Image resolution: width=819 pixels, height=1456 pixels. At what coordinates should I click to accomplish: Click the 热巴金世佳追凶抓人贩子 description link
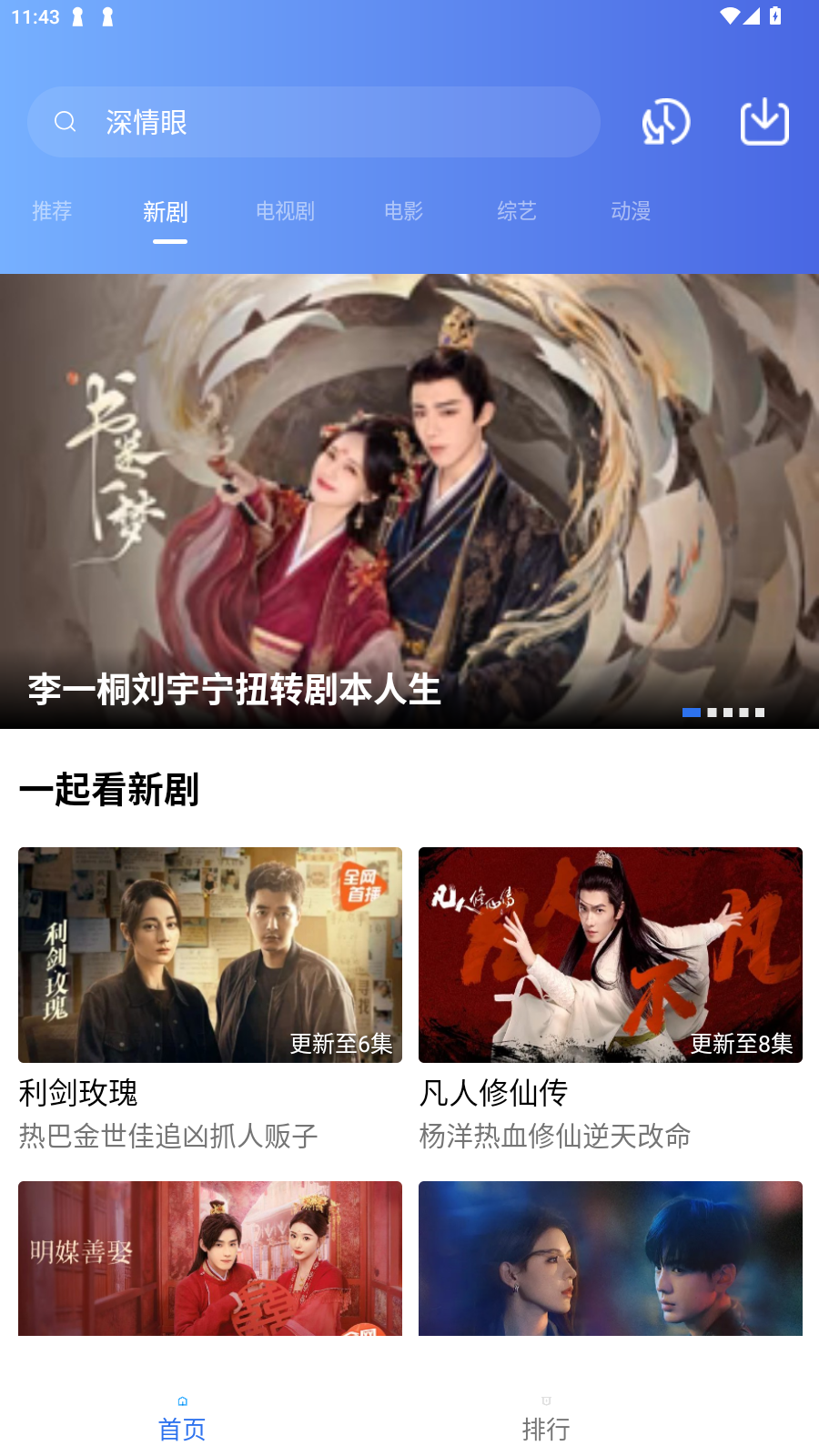point(168,1136)
